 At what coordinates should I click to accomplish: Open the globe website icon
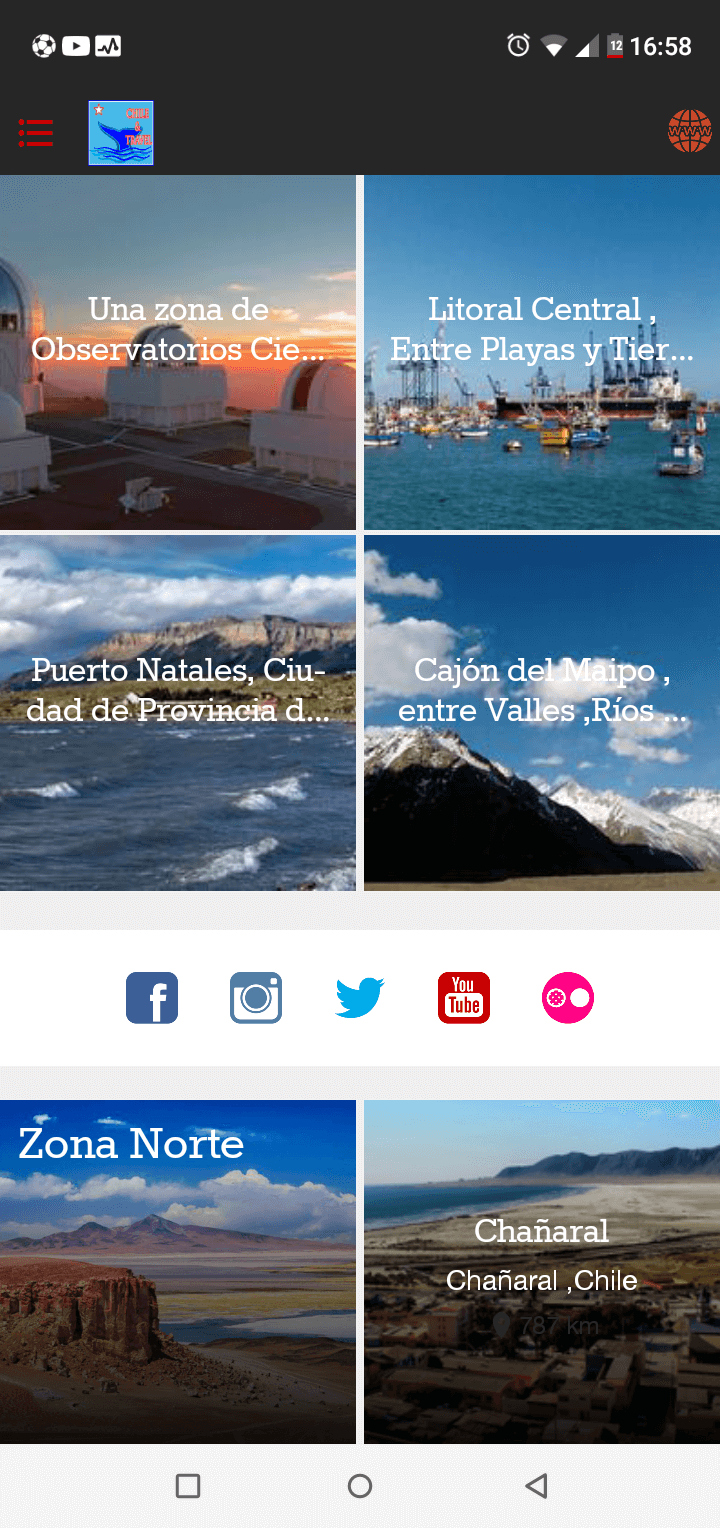tap(689, 132)
